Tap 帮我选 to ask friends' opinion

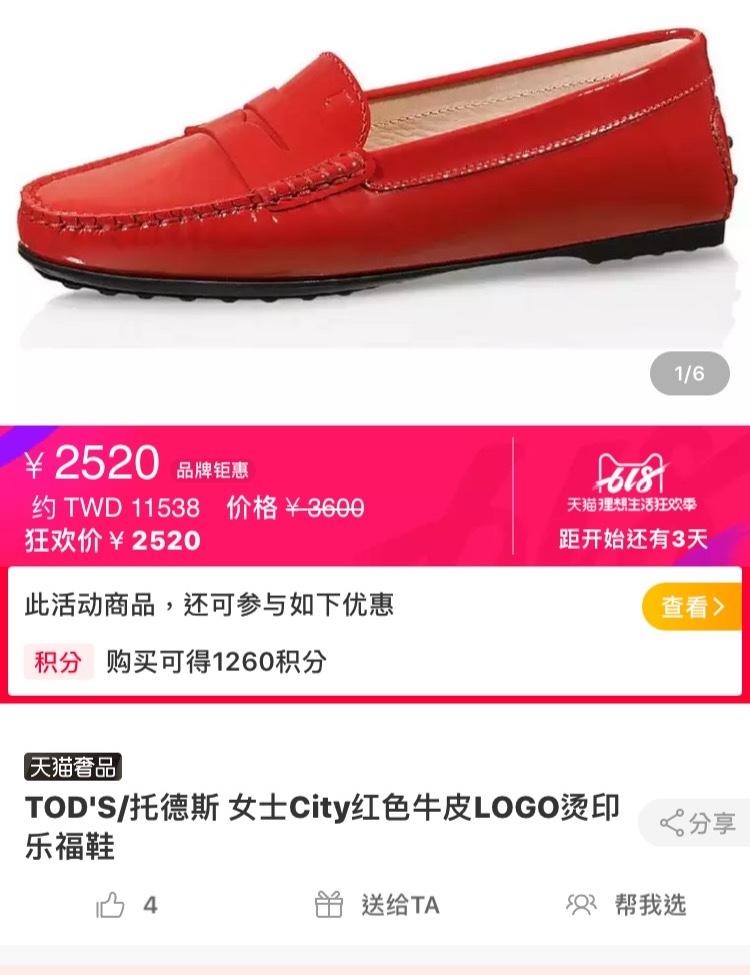(626, 906)
